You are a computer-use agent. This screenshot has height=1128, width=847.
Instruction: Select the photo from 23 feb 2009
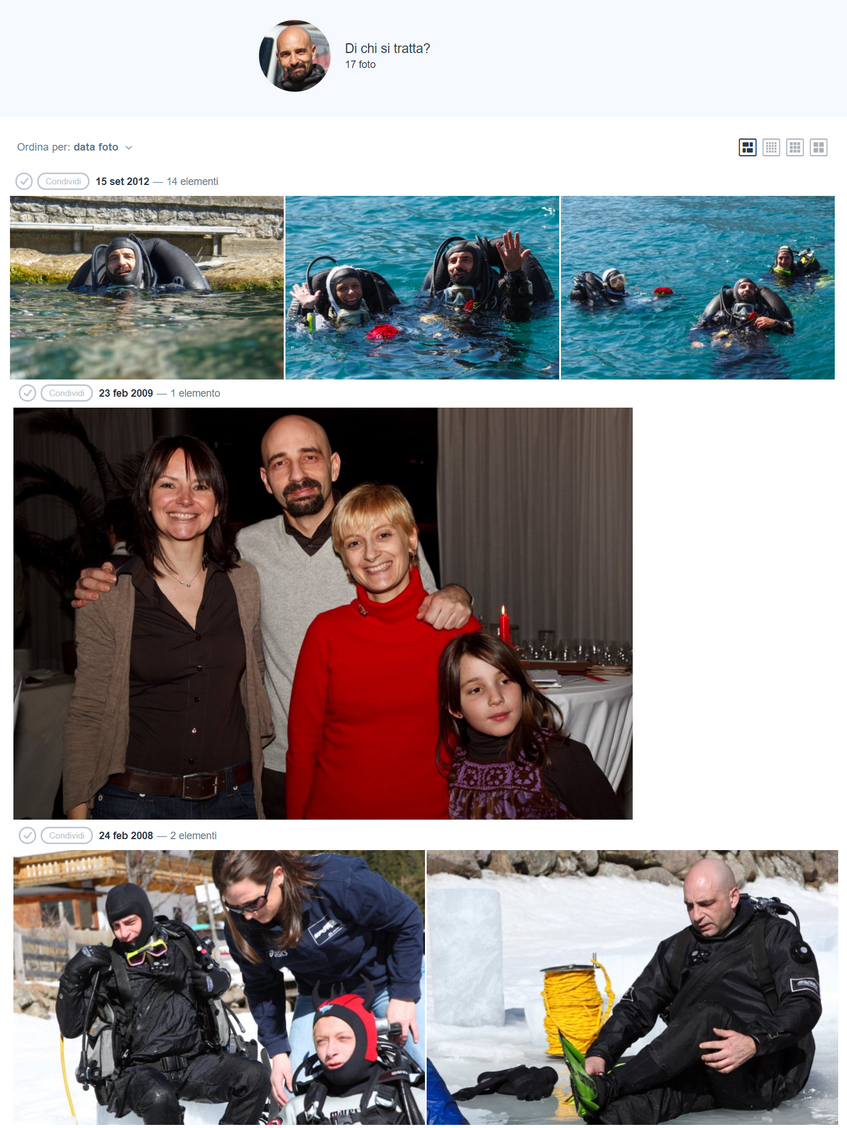pos(27,393)
